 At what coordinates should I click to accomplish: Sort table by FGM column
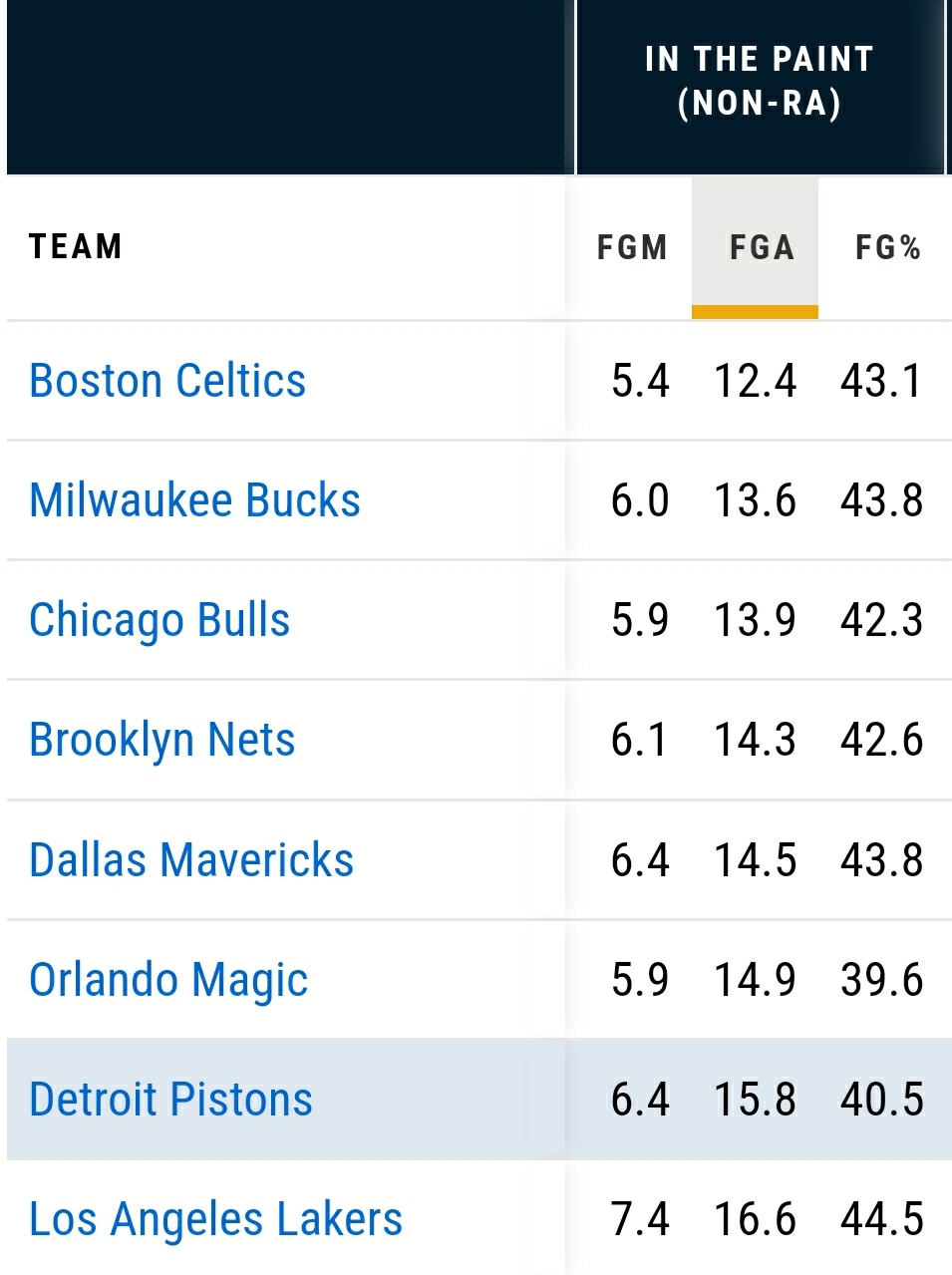632,247
